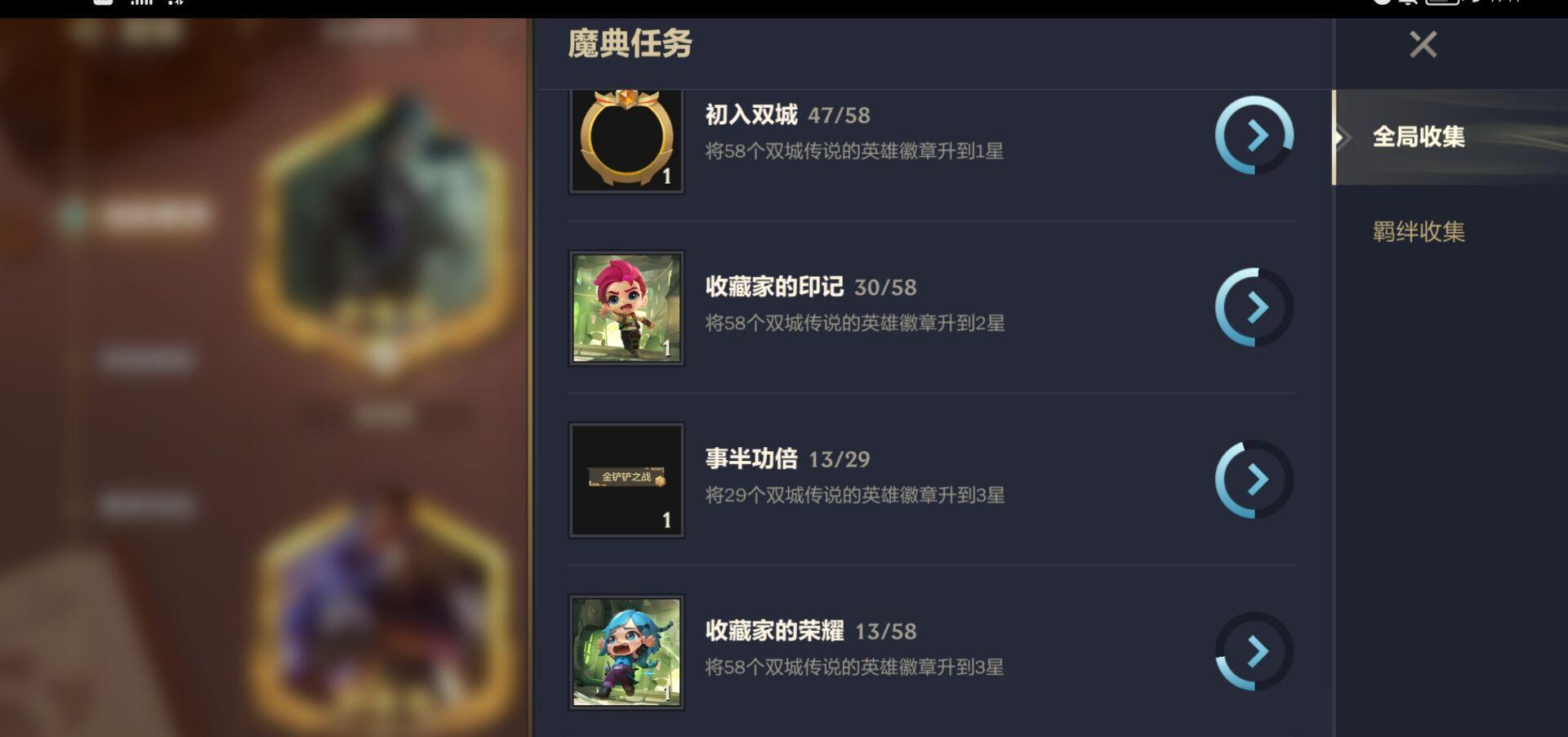View the 收藏家的荣耀 reward icon

click(626, 652)
